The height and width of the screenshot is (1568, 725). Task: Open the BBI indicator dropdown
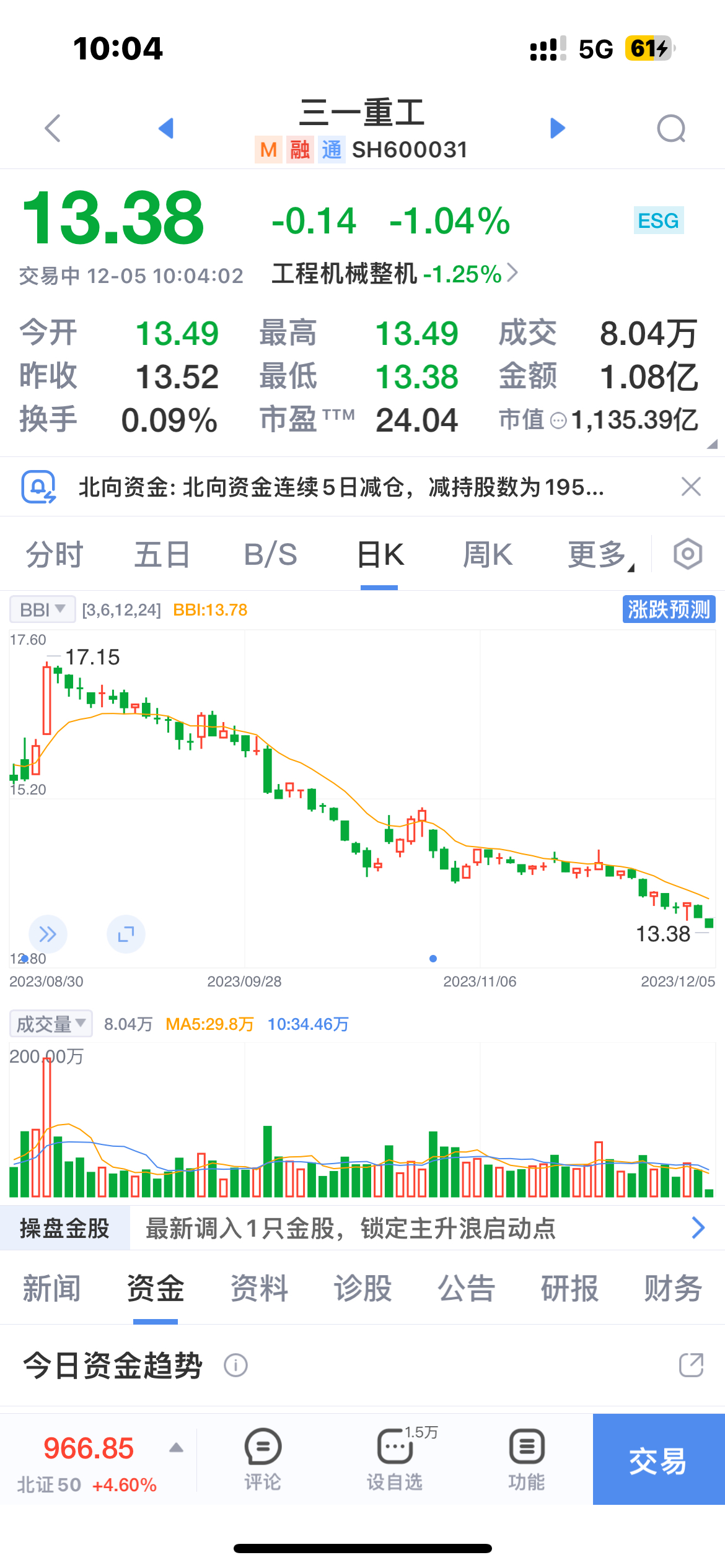coord(42,609)
